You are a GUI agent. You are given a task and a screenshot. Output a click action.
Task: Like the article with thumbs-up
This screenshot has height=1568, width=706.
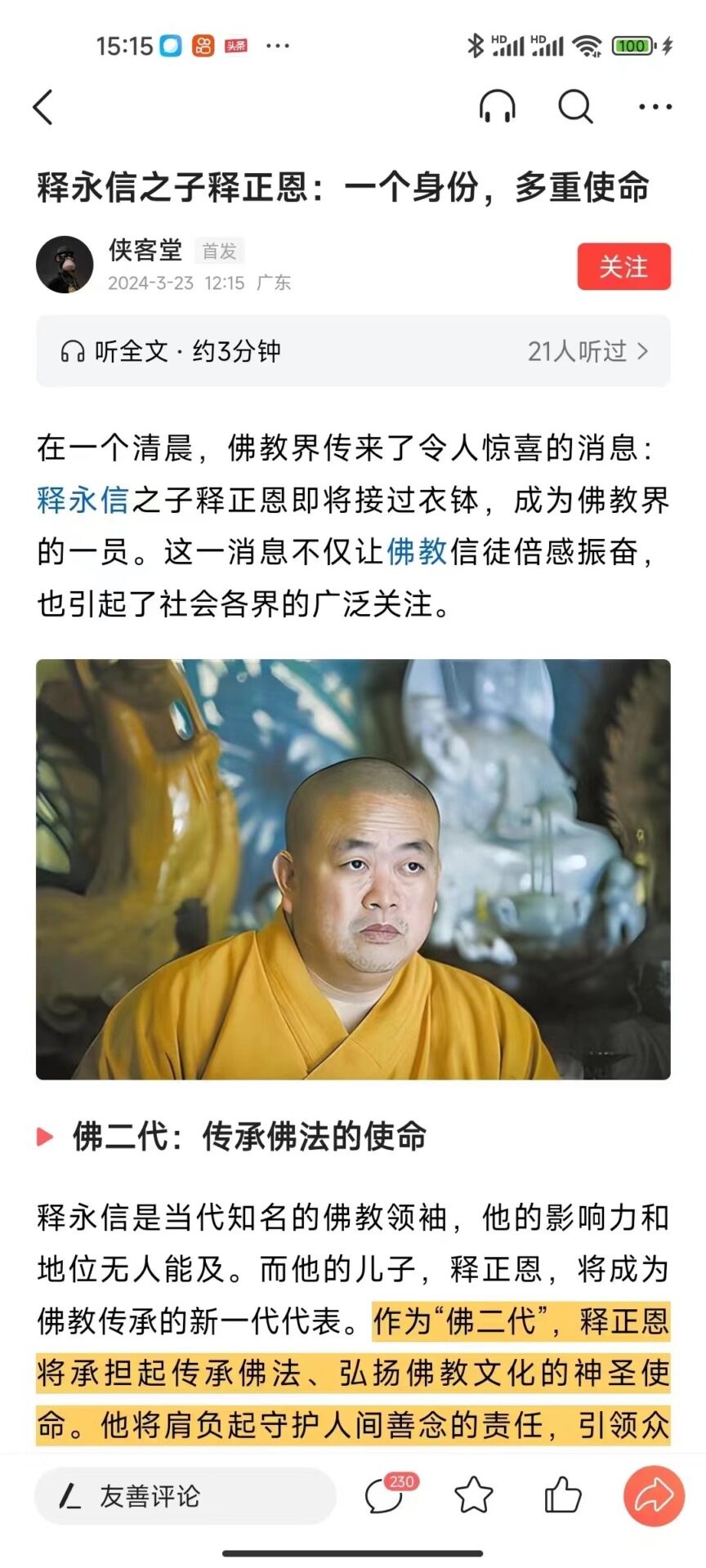pyautogui.click(x=562, y=1496)
